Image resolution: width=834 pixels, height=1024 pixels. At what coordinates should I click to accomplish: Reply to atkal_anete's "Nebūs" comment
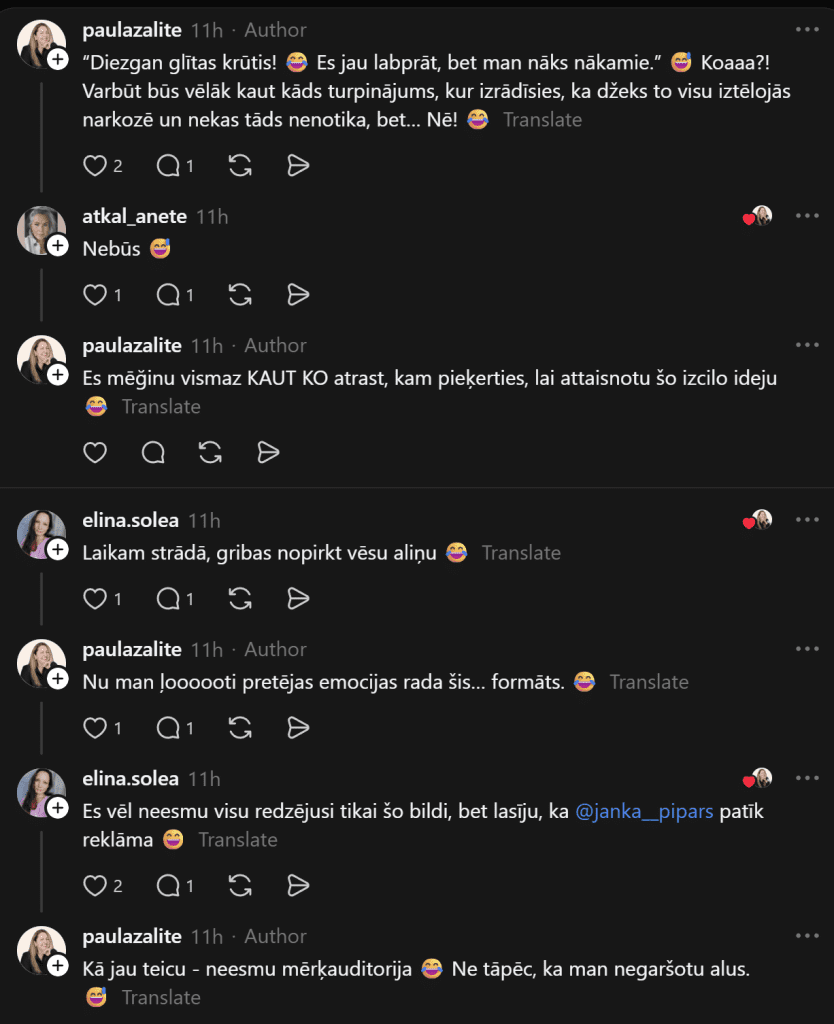pos(169,294)
